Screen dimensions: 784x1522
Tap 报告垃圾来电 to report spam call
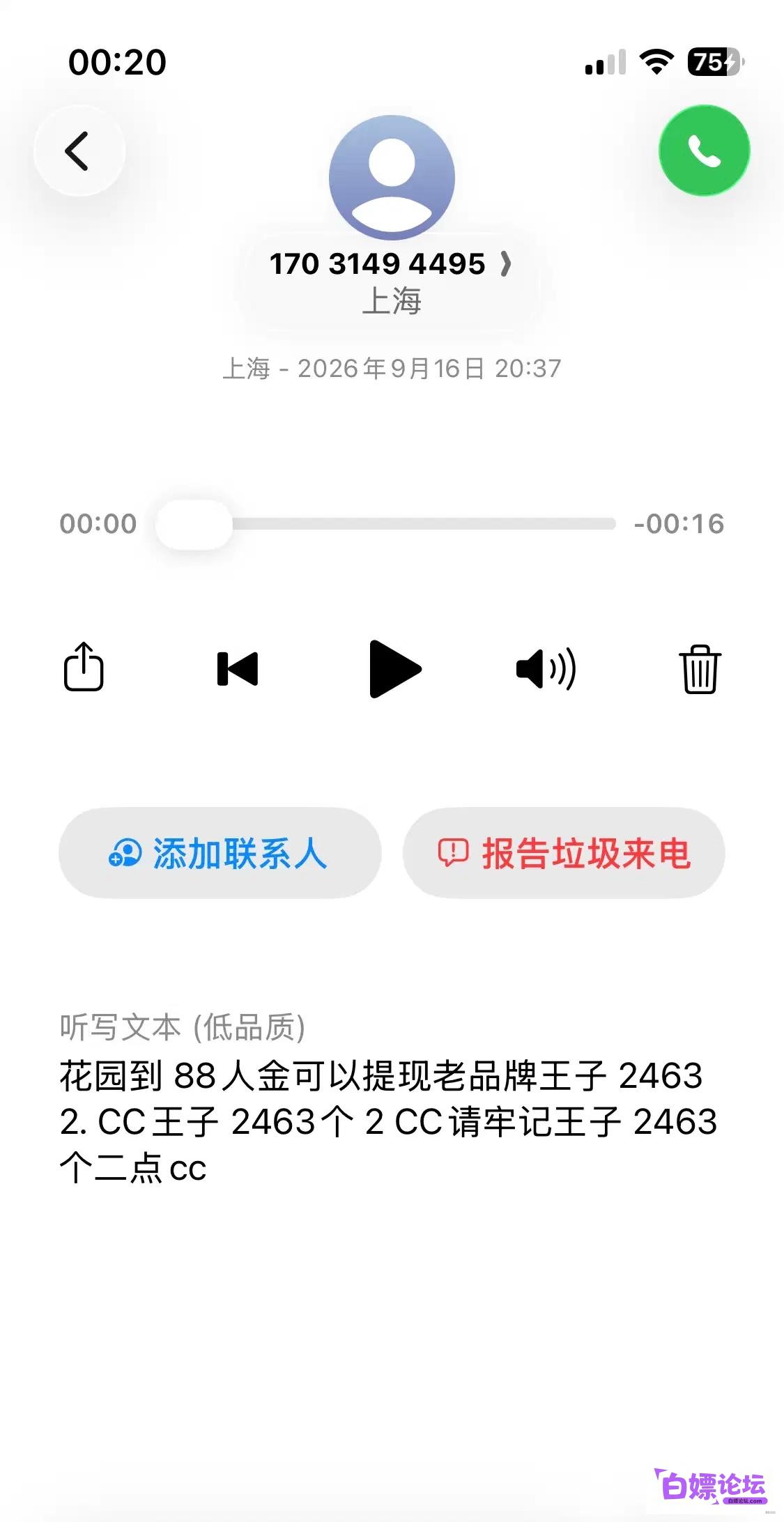[x=564, y=853]
